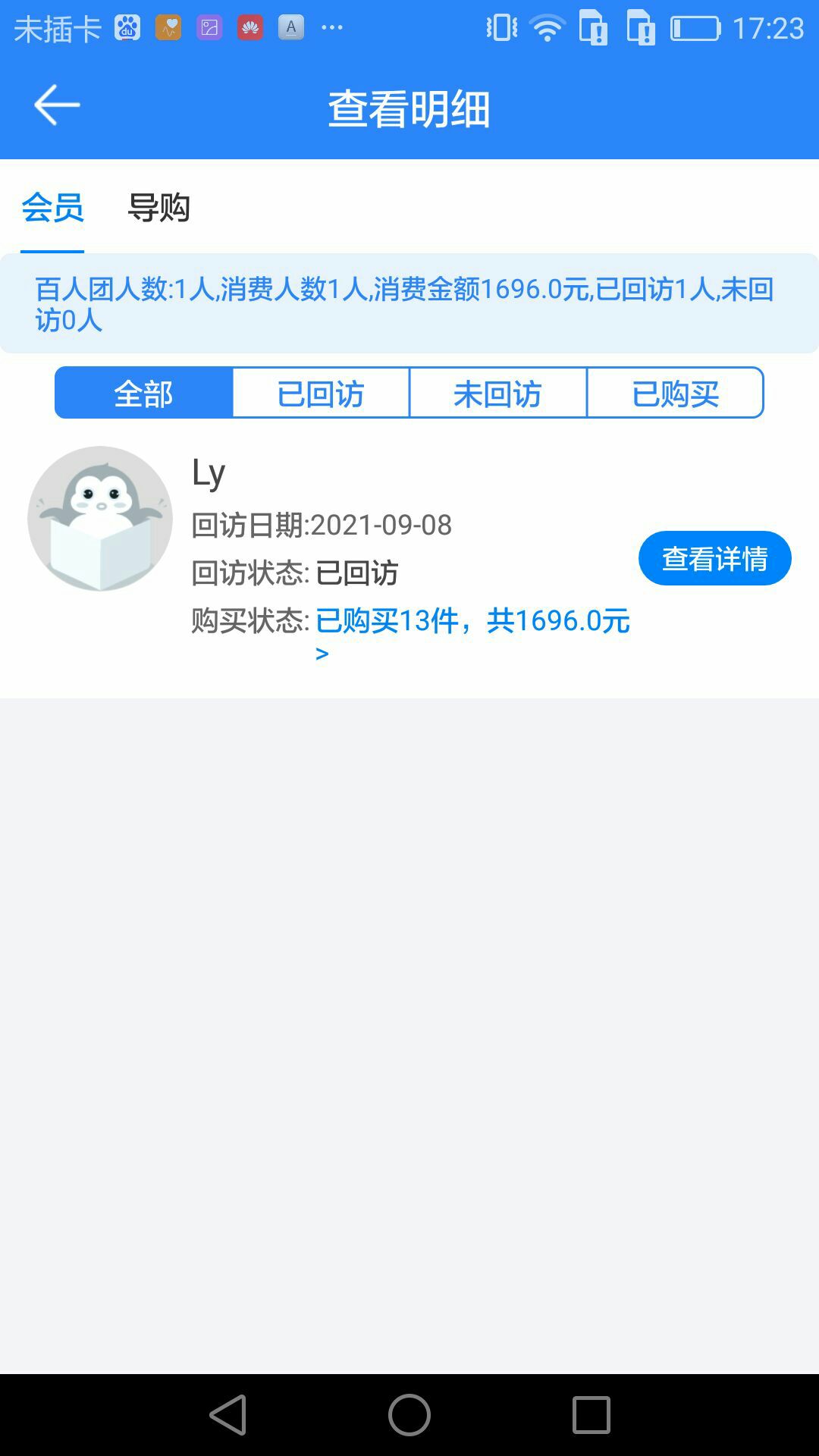Open the system recent apps button
The image size is (819, 1456).
(x=591, y=1415)
